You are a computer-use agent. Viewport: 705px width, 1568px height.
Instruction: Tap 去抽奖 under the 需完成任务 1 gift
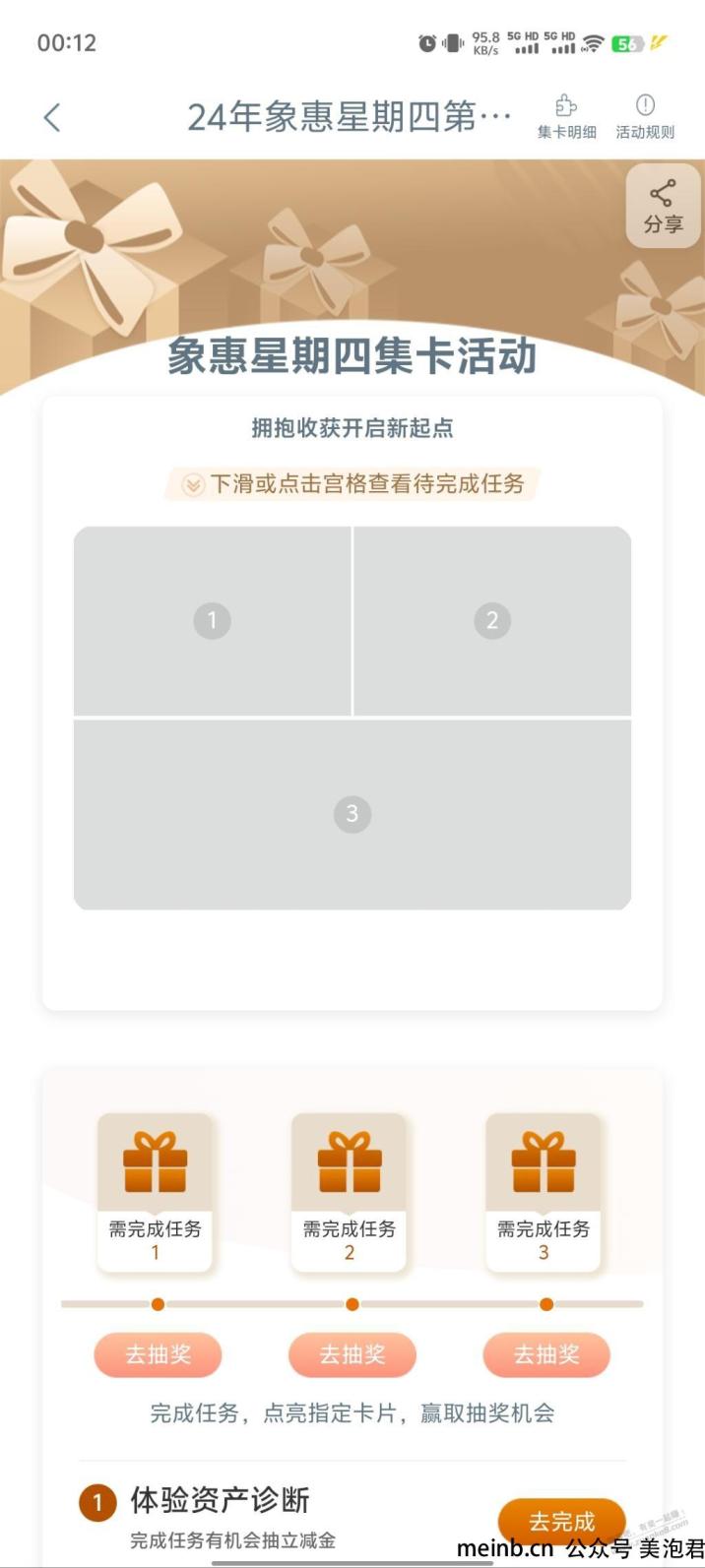coord(158,1354)
